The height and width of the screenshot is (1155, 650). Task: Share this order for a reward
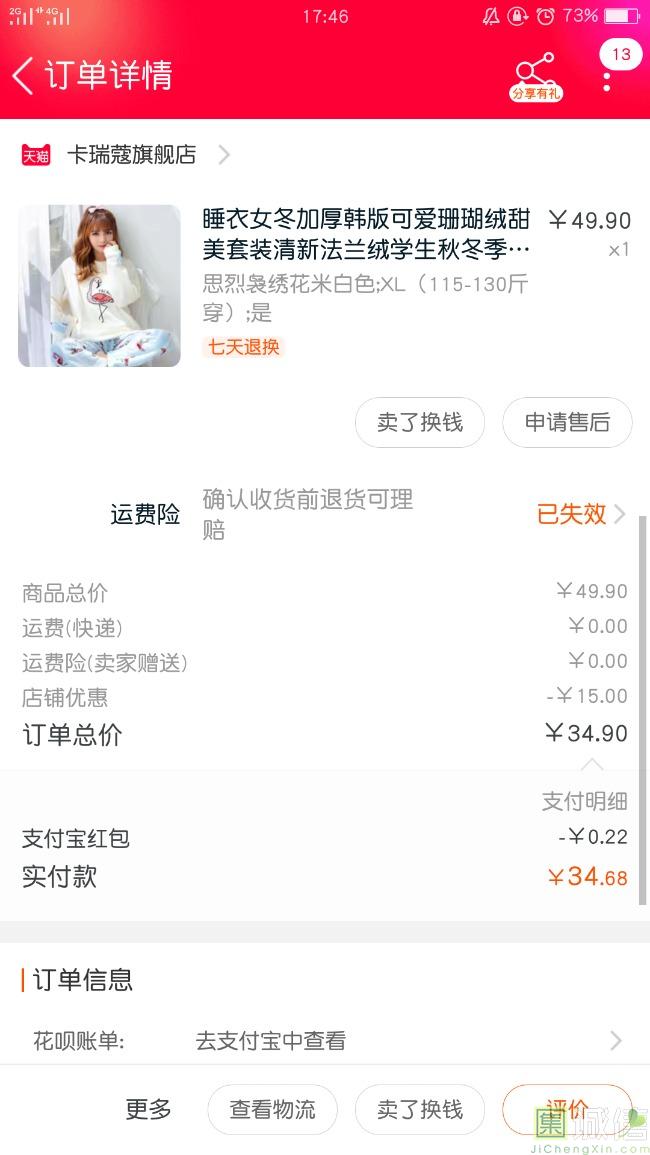(x=535, y=76)
